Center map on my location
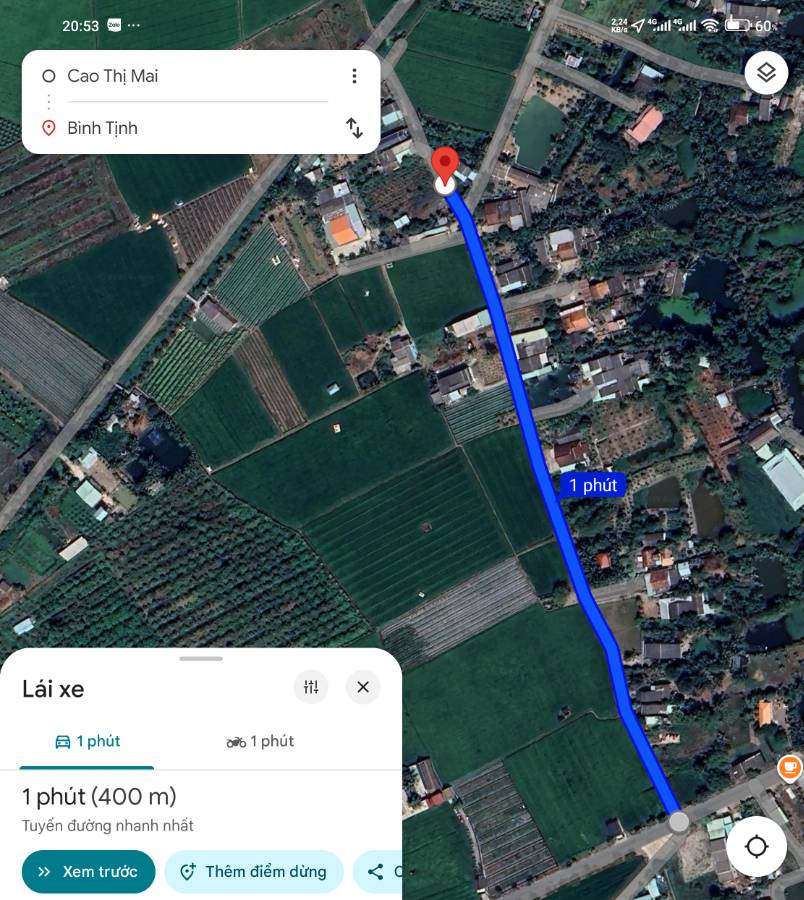This screenshot has height=900, width=804. tap(757, 847)
